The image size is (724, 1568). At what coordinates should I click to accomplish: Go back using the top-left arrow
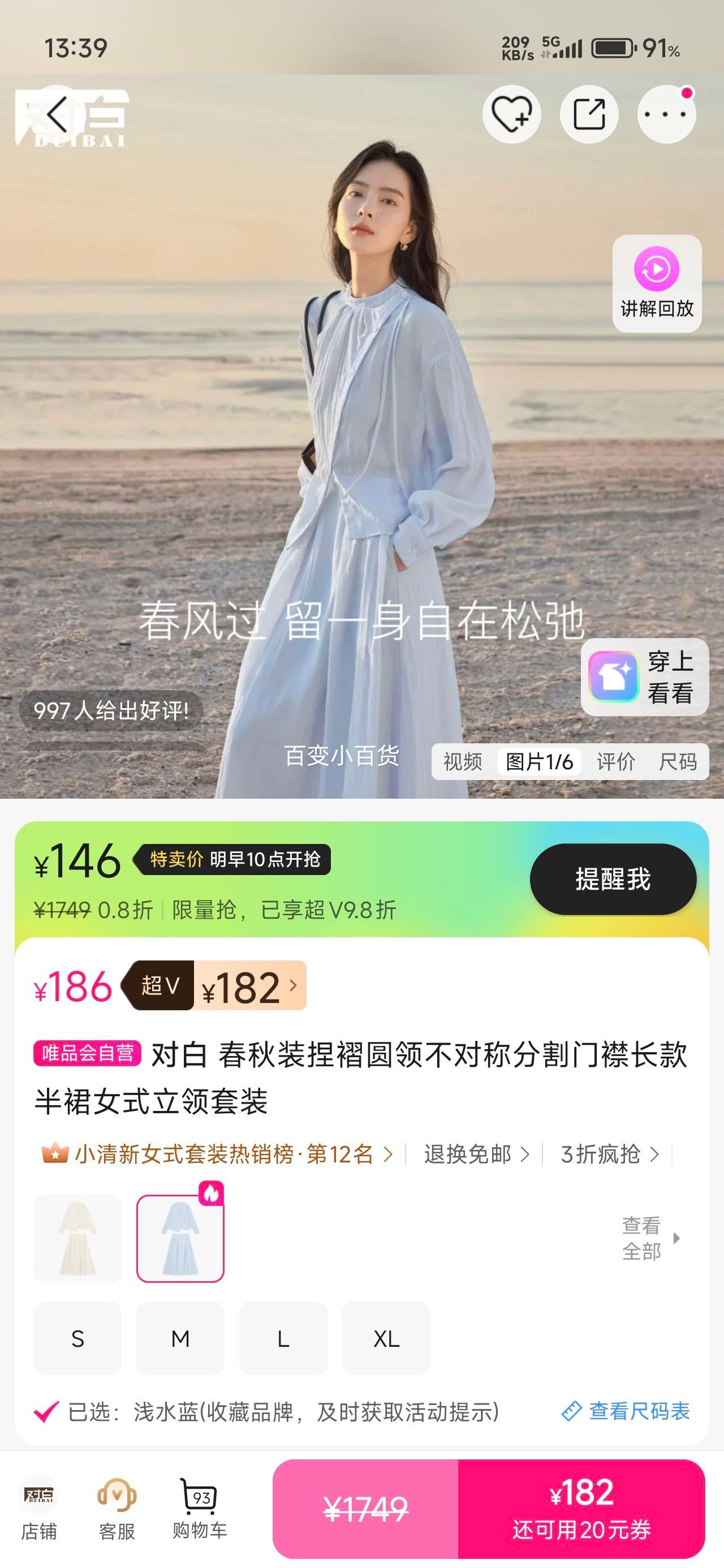point(57,114)
